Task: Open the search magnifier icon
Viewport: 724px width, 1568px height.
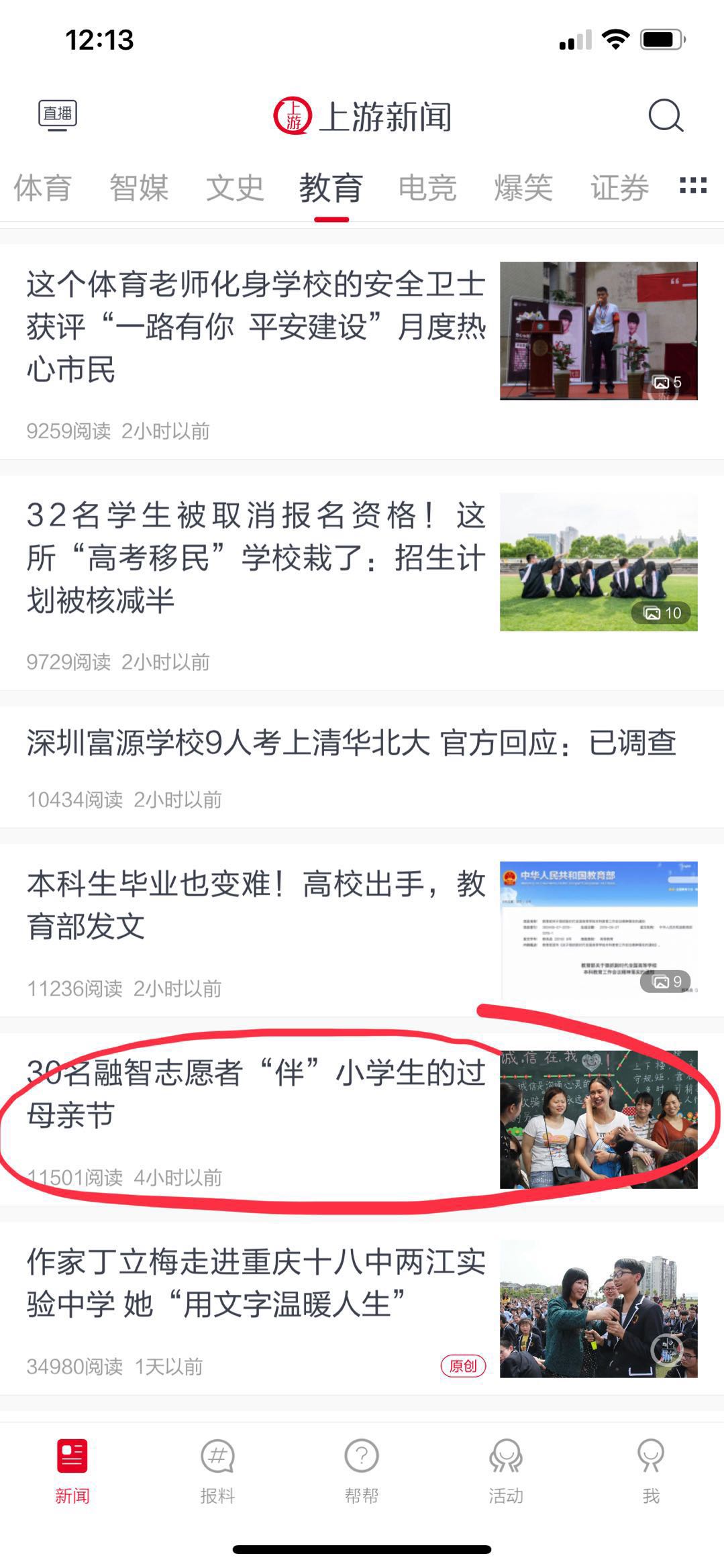Action: click(665, 116)
